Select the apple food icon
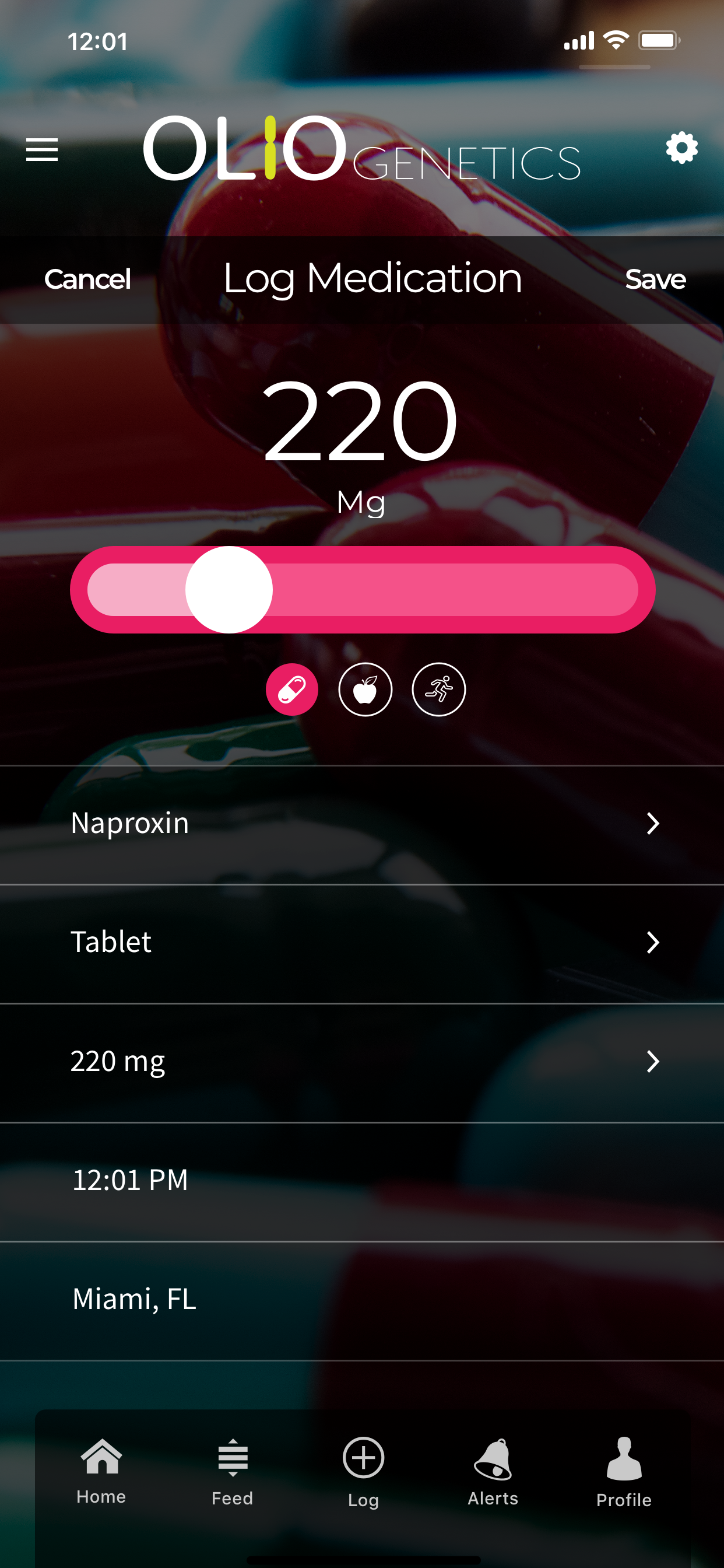This screenshot has width=724, height=1568. (365, 689)
